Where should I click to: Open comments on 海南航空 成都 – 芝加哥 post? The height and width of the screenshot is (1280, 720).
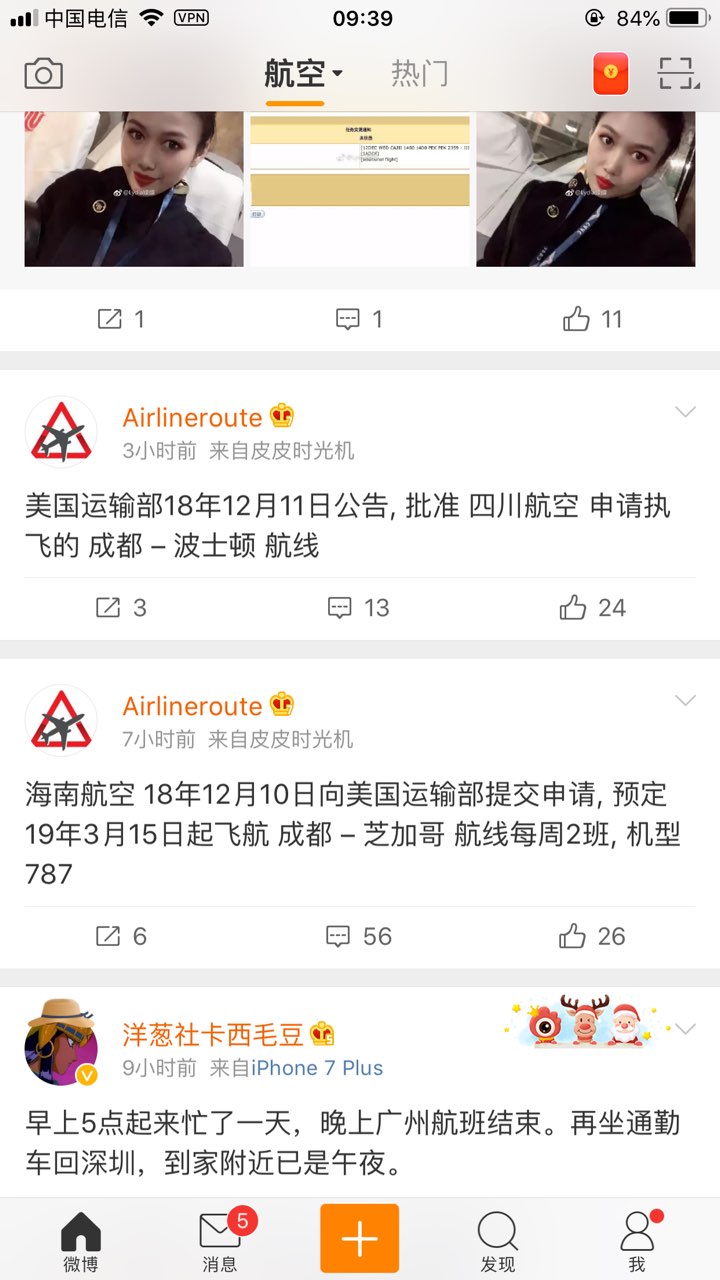(358, 936)
